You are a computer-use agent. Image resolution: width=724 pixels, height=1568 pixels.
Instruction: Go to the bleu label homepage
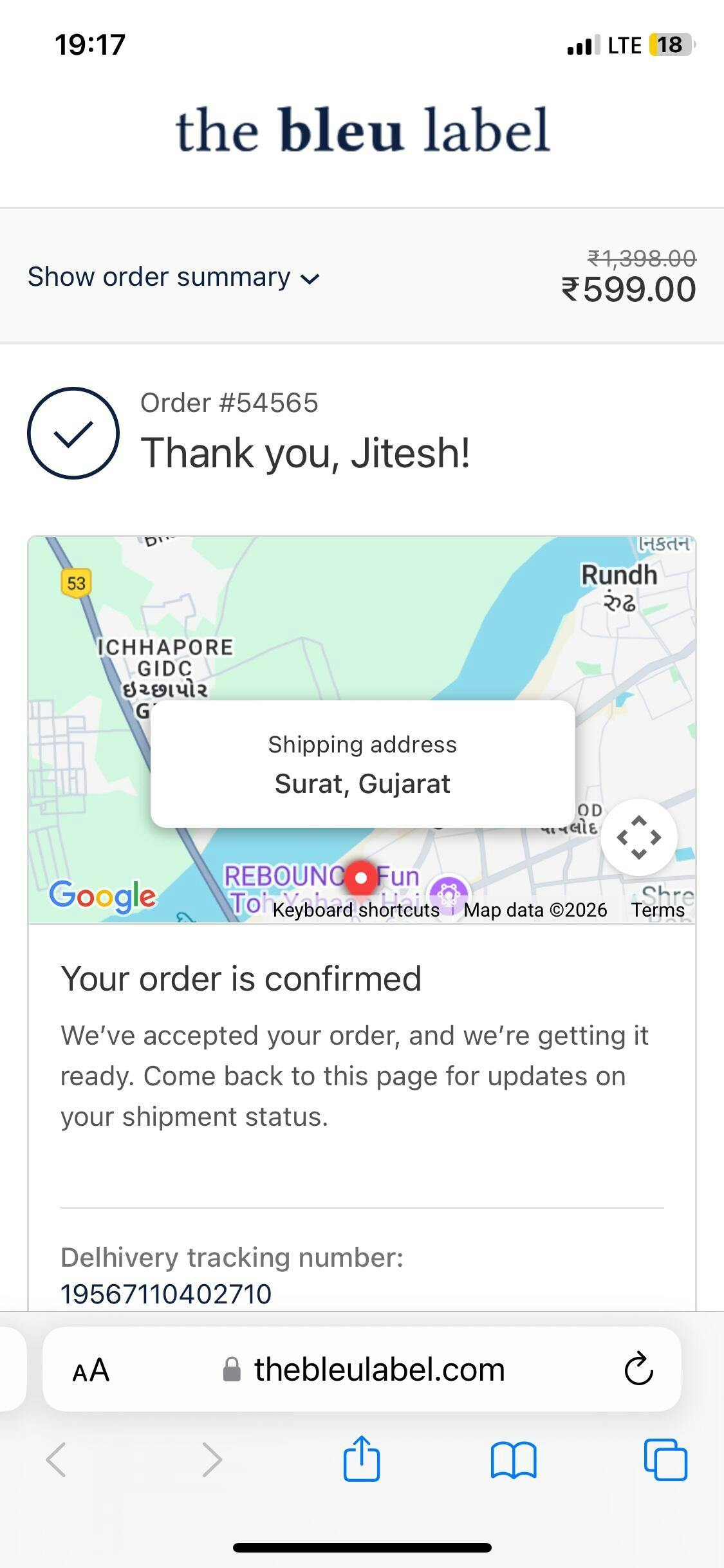pyautogui.click(x=362, y=131)
